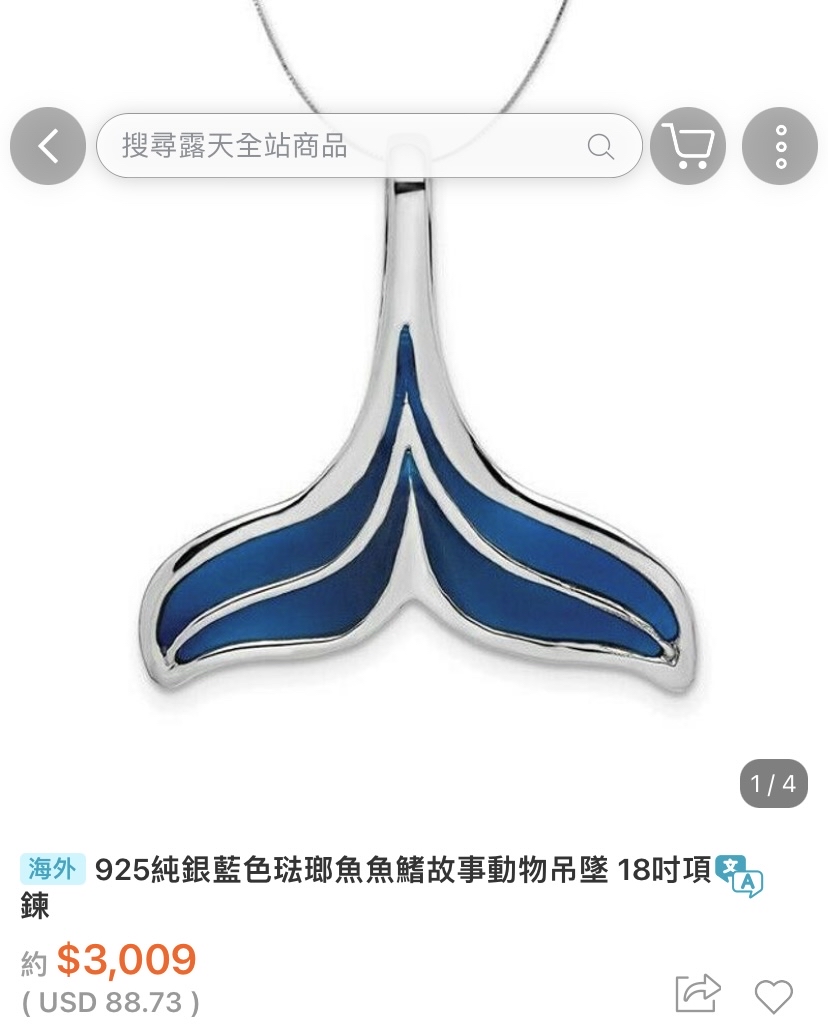Share this pendant listing
The height and width of the screenshot is (1025, 828).
[x=697, y=993]
